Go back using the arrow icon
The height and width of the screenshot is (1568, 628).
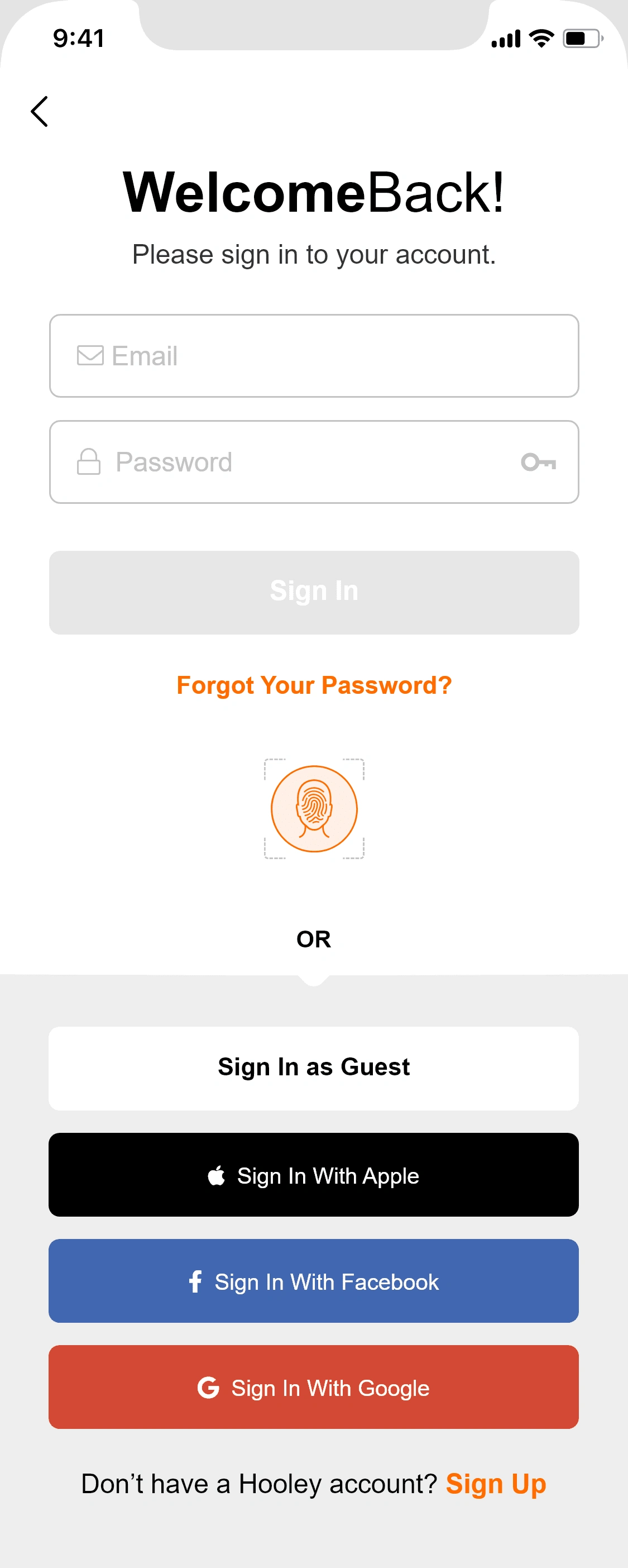click(x=40, y=111)
